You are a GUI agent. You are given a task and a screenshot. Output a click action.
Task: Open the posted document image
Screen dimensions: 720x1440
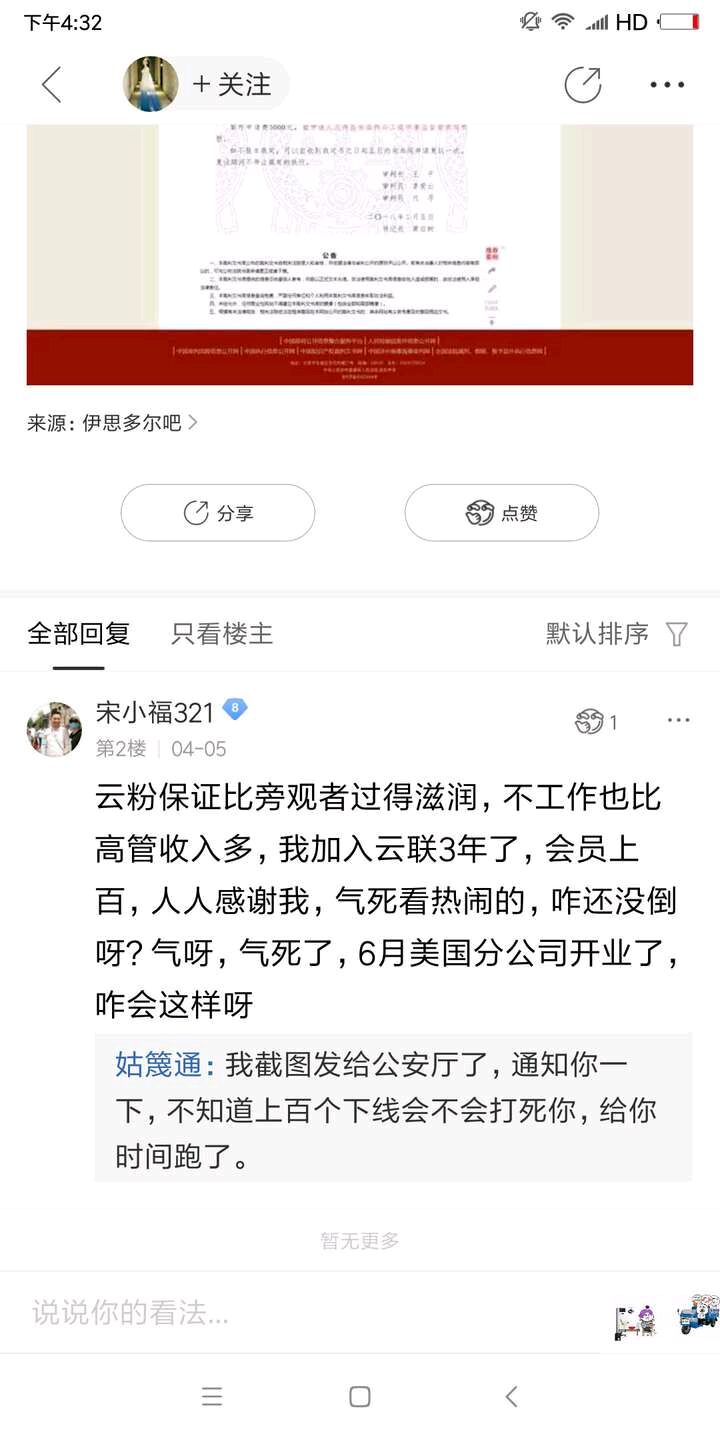[360, 255]
